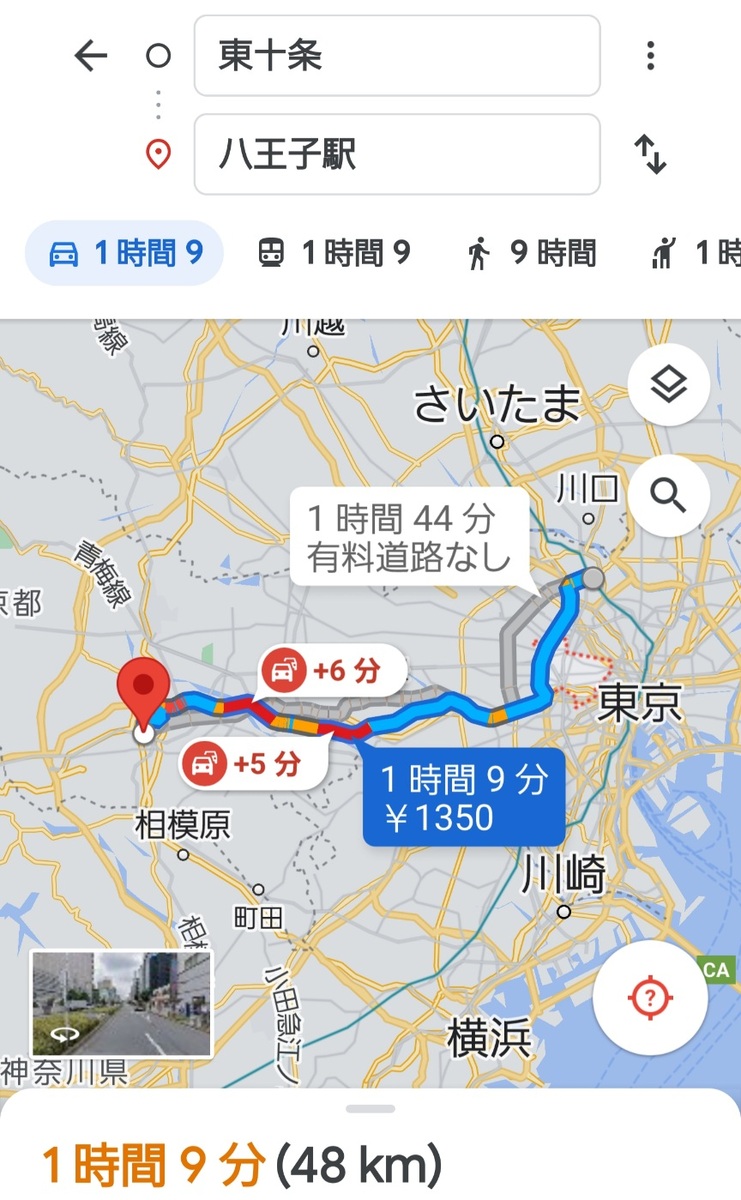Choose the 1時間44分 toll-free alternate route
Viewport: 741px width, 1200px height.
click(409, 538)
